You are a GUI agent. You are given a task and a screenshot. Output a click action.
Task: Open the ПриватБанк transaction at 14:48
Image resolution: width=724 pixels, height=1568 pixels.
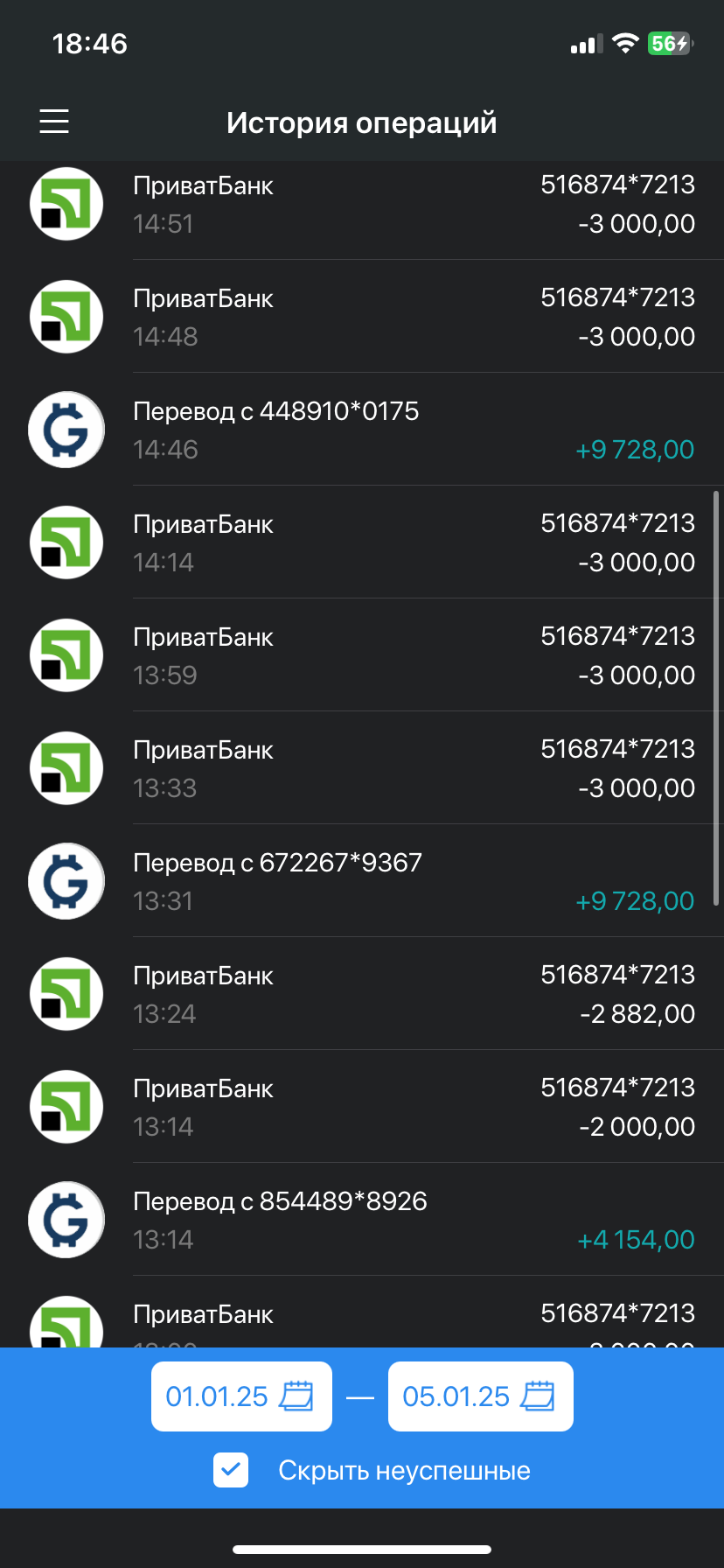pos(362,317)
